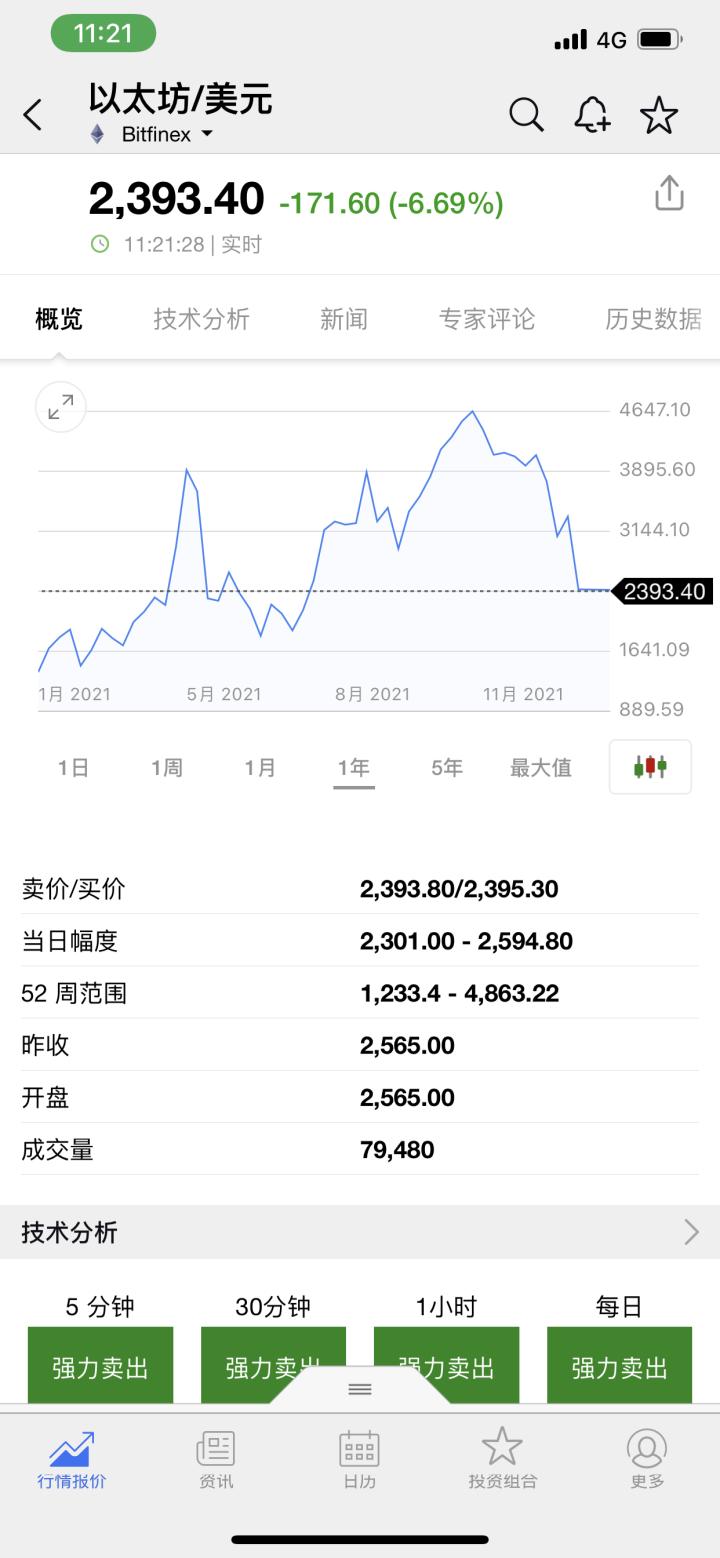Tap the 每日 强力卖出 signal button

[x=619, y=1366]
